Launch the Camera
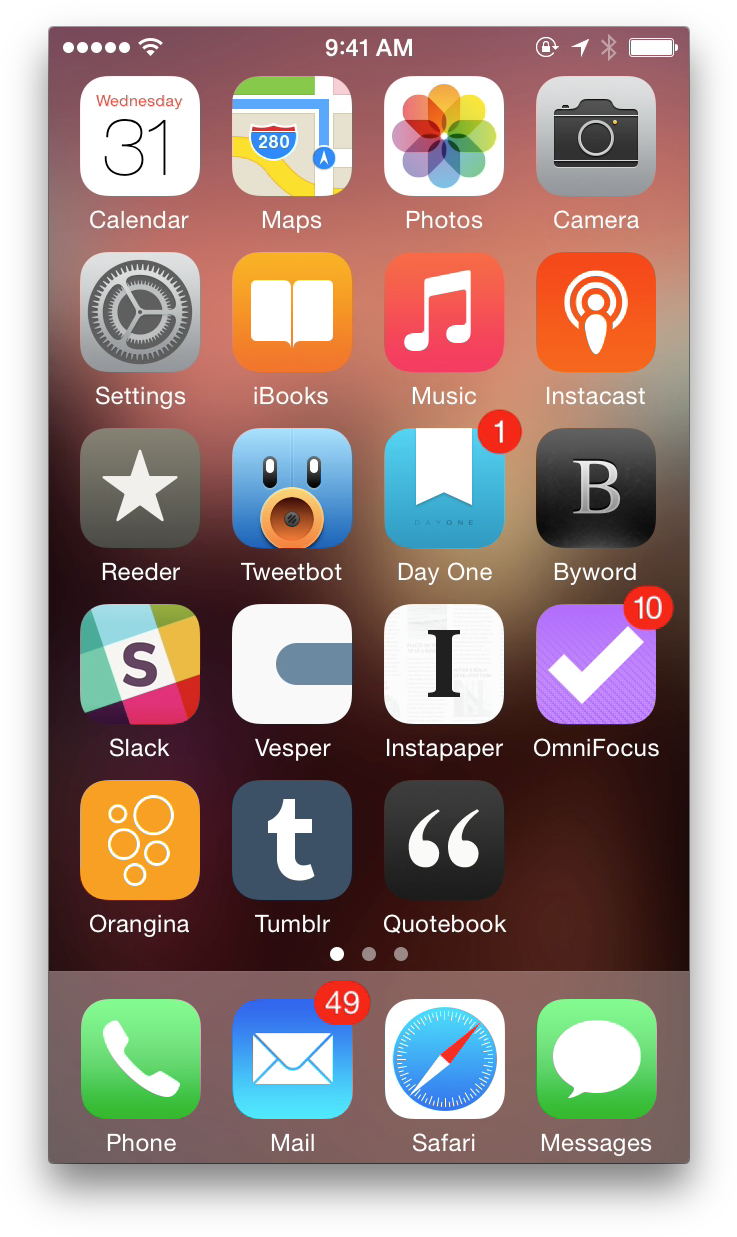 tap(596, 136)
